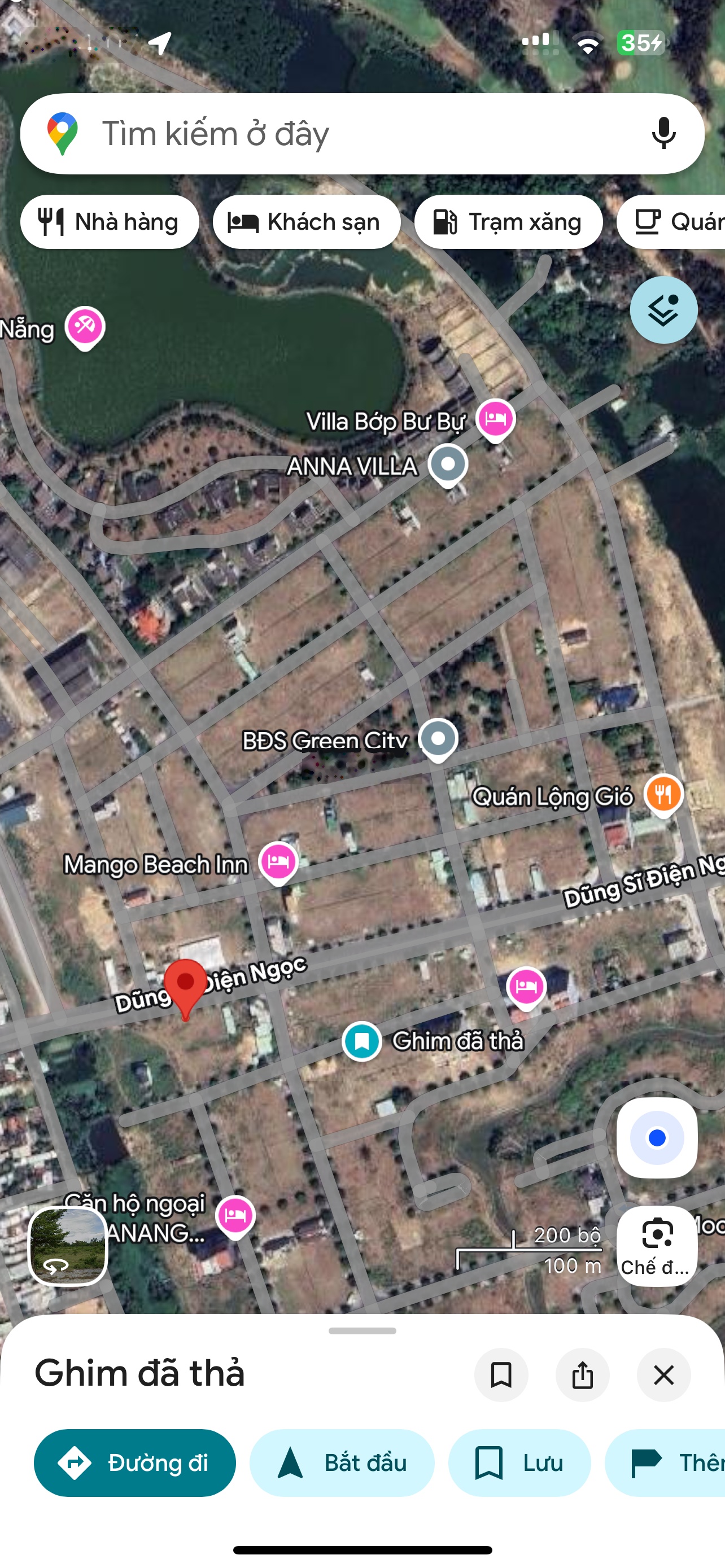The height and width of the screenshot is (1568, 725).
Task: Tap the Lưu button
Action: point(519,1462)
